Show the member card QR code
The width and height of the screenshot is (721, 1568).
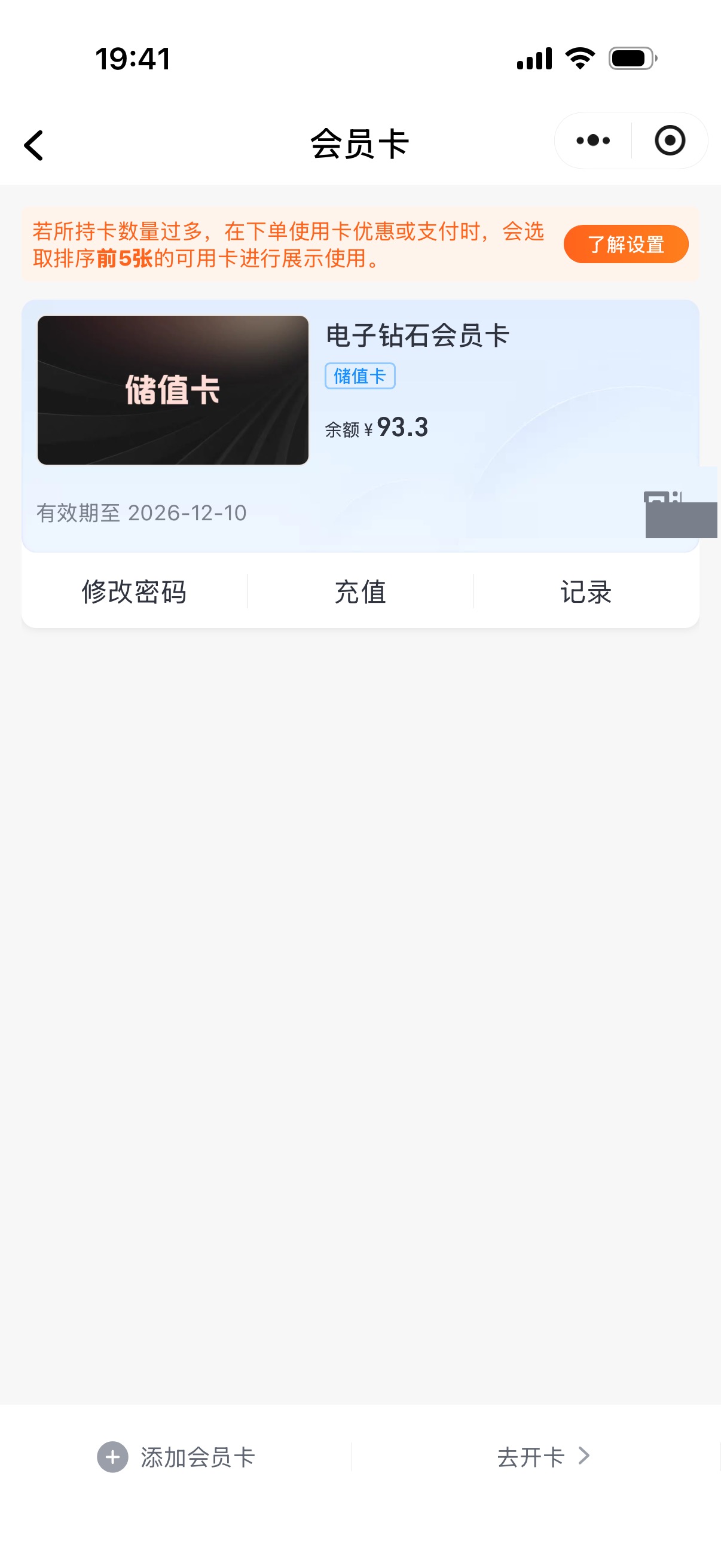point(663,503)
